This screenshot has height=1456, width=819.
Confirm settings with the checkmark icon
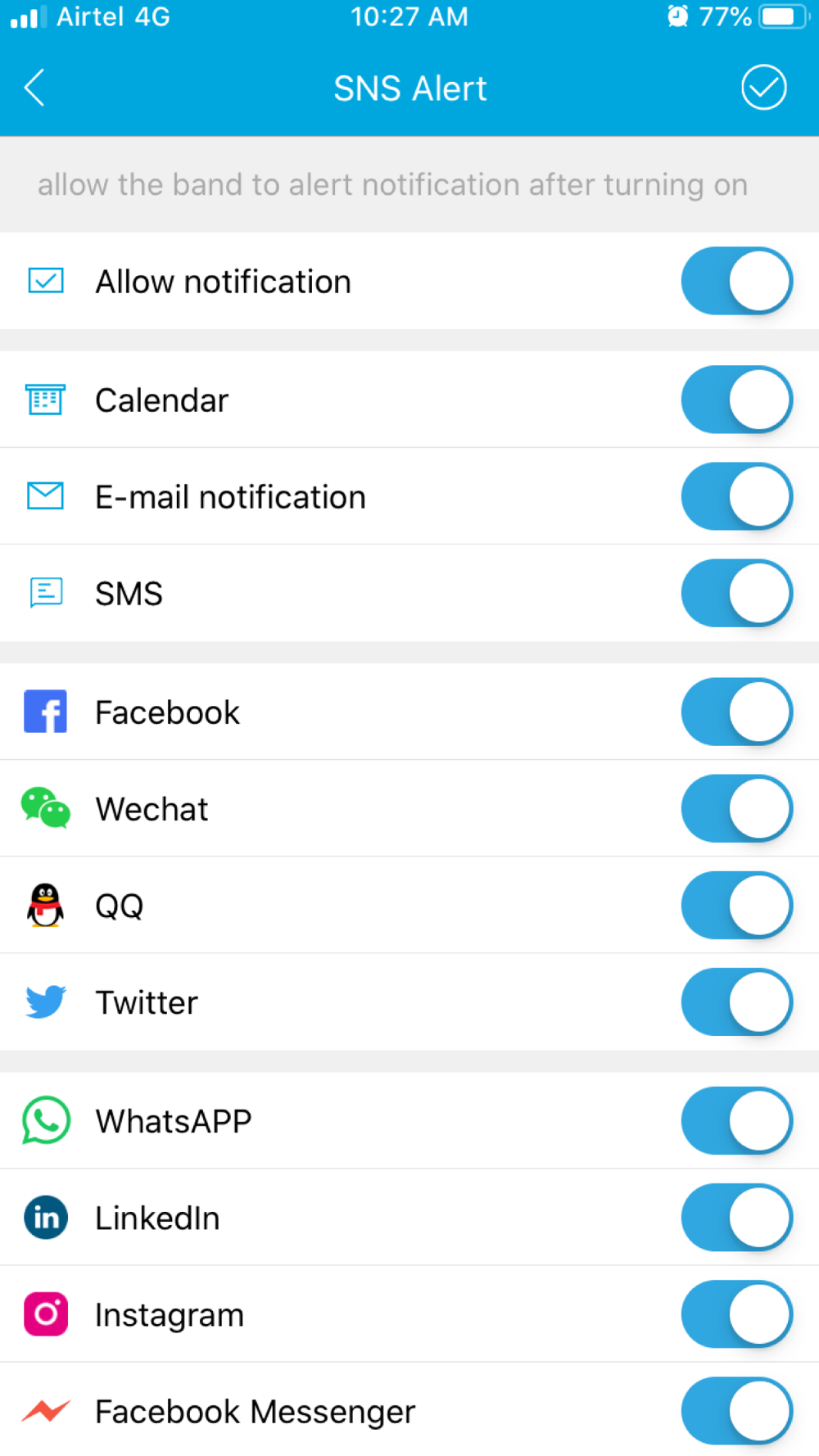(x=763, y=88)
